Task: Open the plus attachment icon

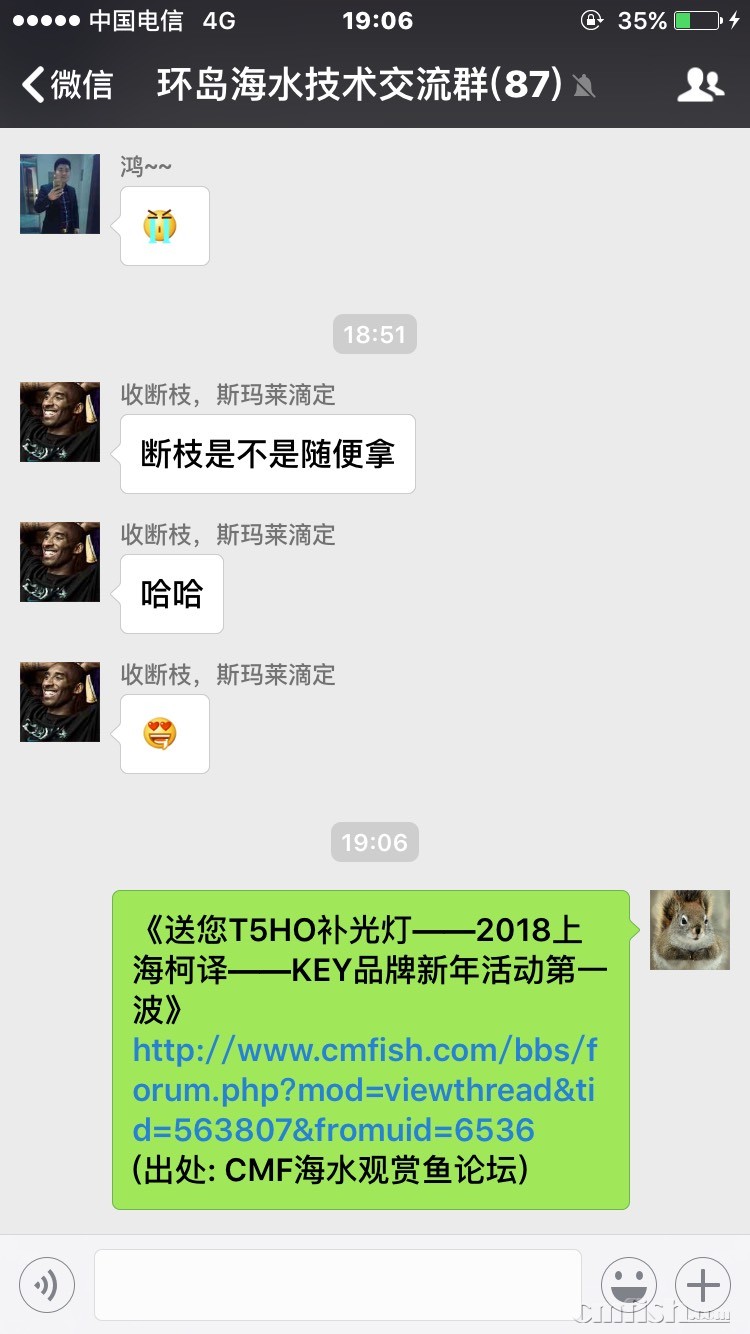Action: [x=703, y=1285]
